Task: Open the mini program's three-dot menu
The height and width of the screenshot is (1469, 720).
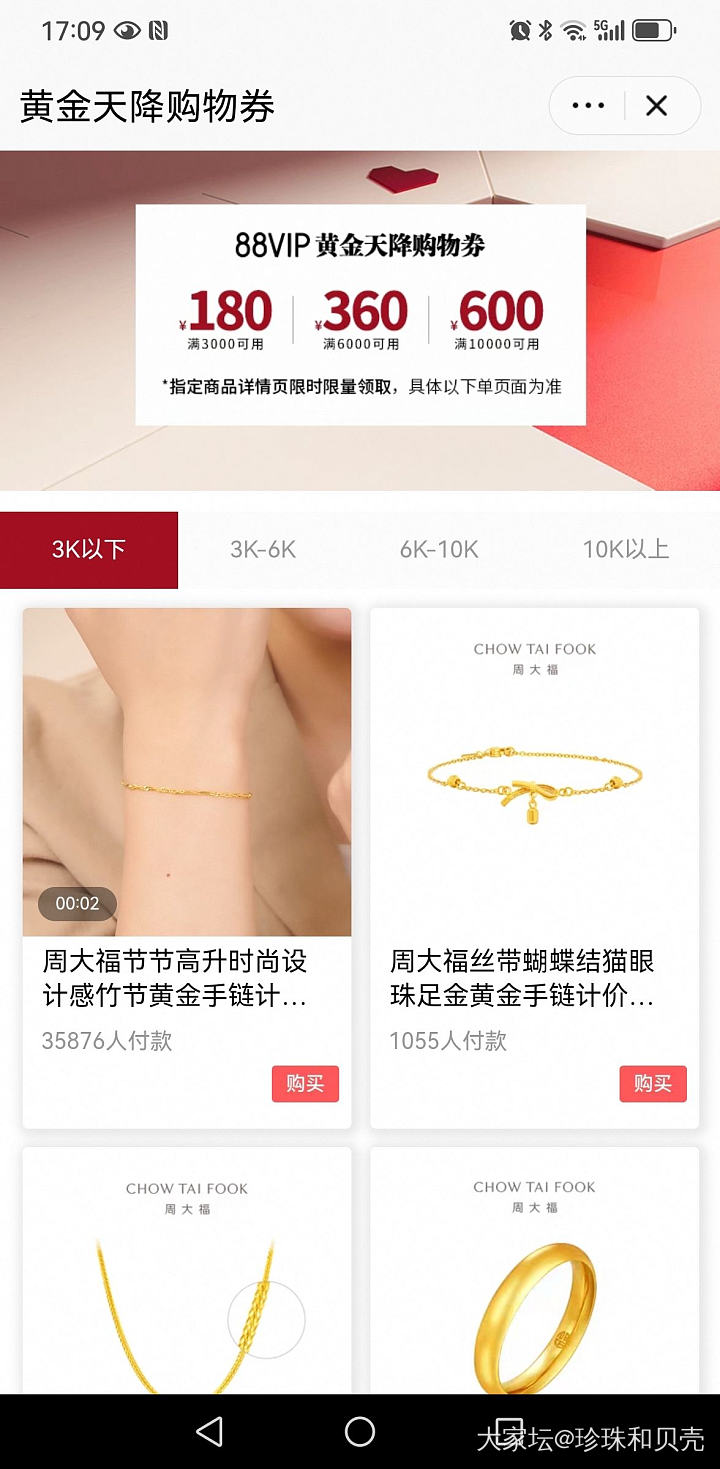Action: point(588,106)
